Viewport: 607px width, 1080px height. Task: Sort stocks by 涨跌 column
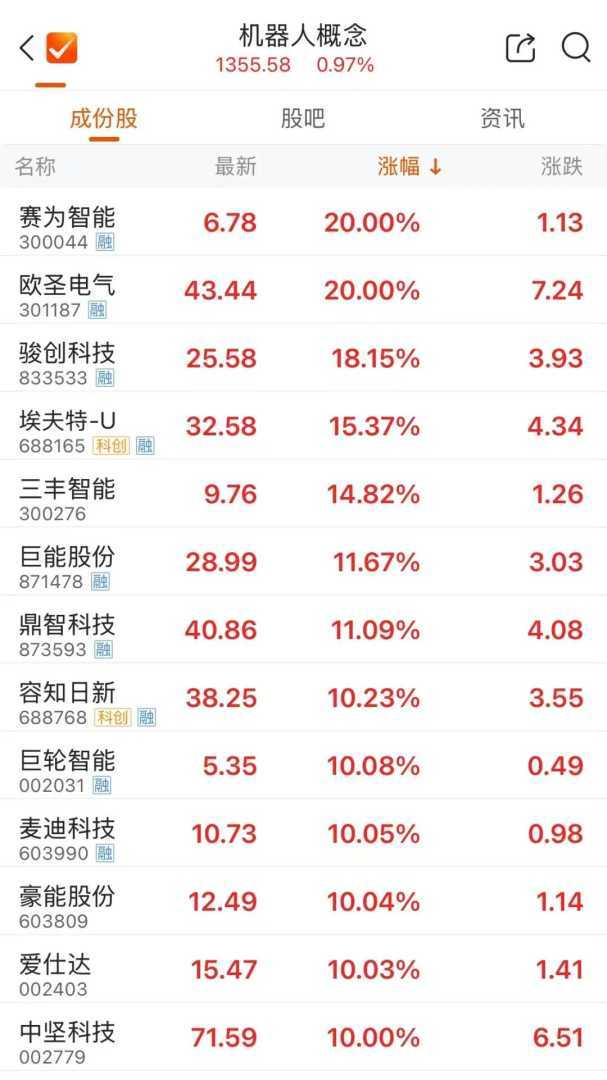(561, 167)
